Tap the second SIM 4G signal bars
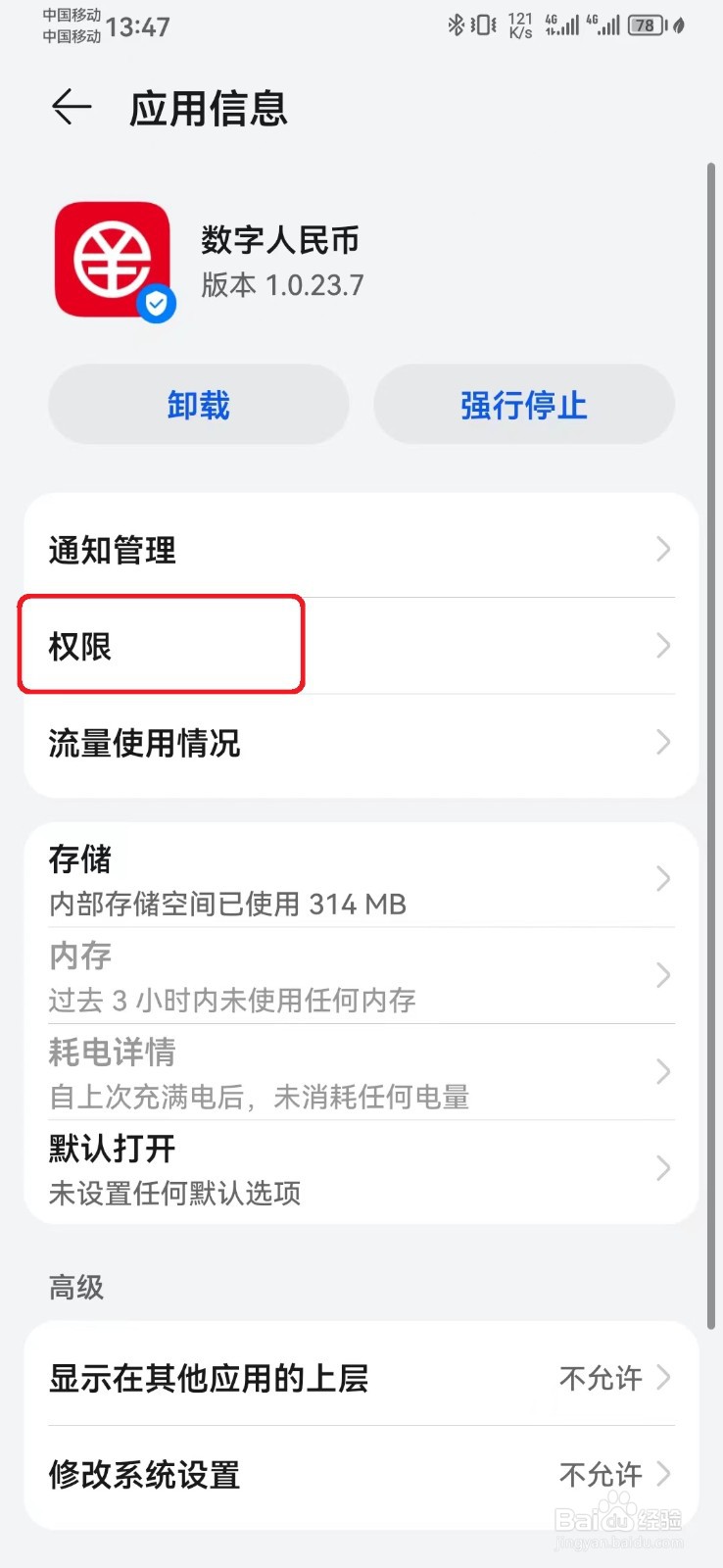The image size is (723, 1568). pyautogui.click(x=605, y=24)
